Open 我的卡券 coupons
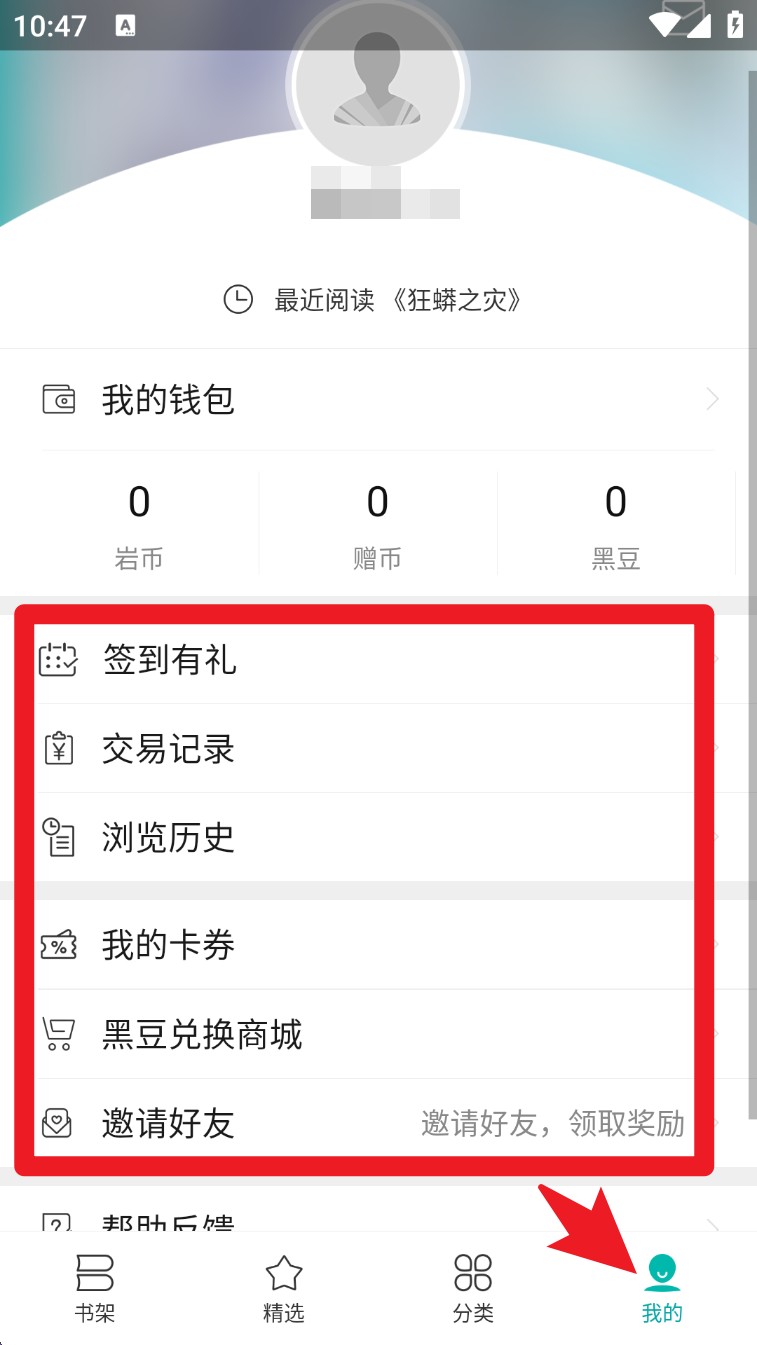Screen dimensions: 757x1345 pyautogui.click(x=378, y=945)
